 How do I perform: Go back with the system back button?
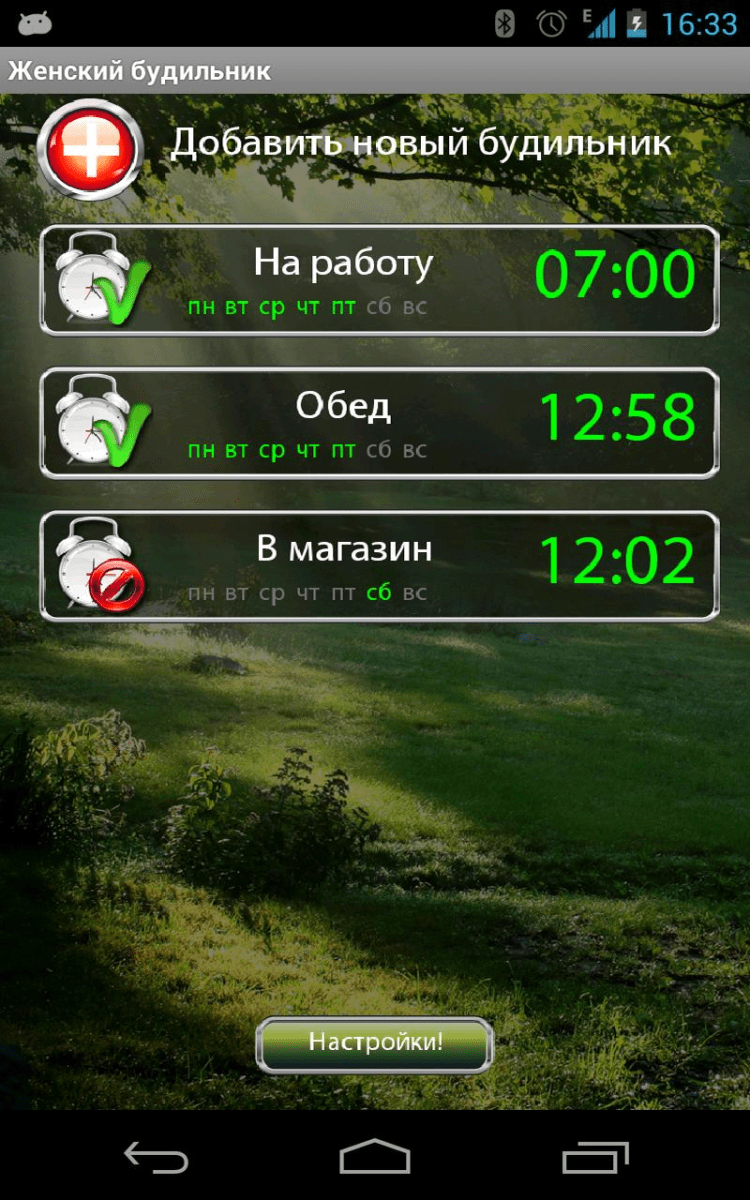tap(156, 1157)
